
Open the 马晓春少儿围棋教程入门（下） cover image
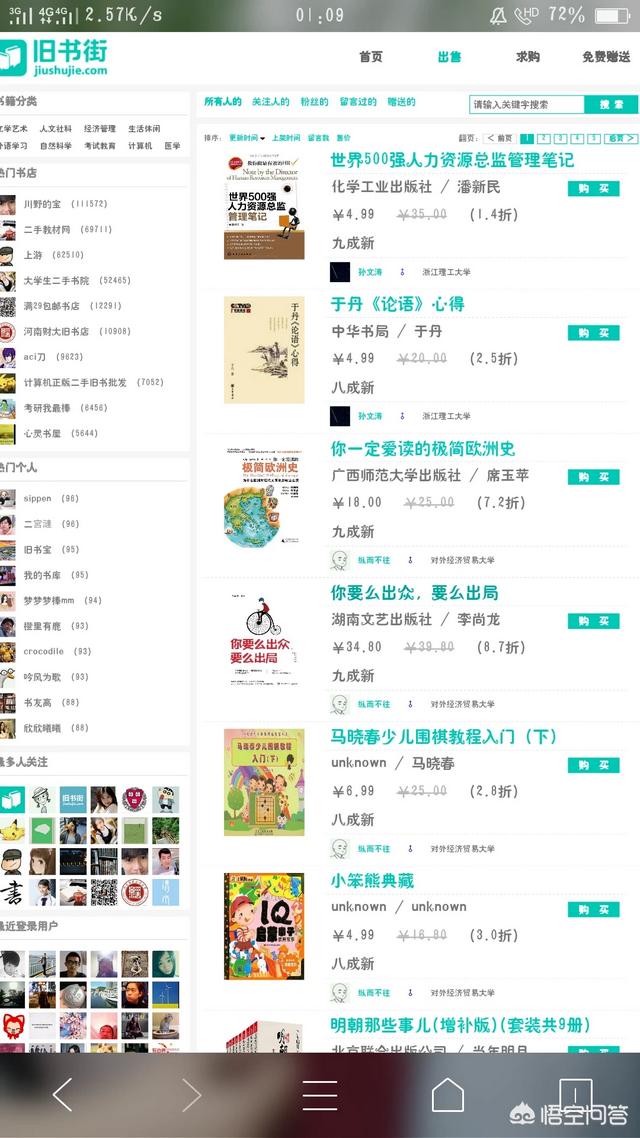click(x=264, y=782)
